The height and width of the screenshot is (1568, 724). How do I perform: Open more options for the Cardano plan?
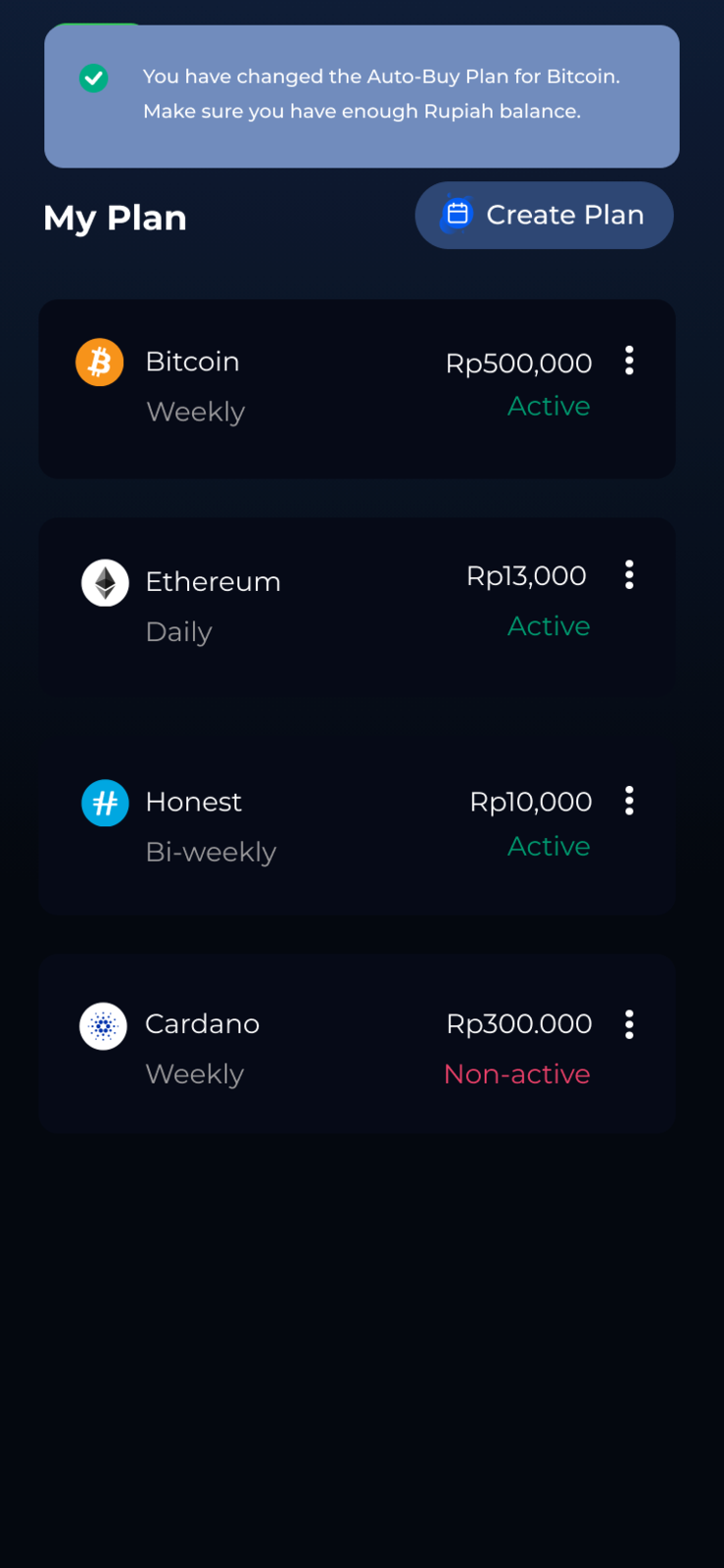pyautogui.click(x=629, y=1025)
